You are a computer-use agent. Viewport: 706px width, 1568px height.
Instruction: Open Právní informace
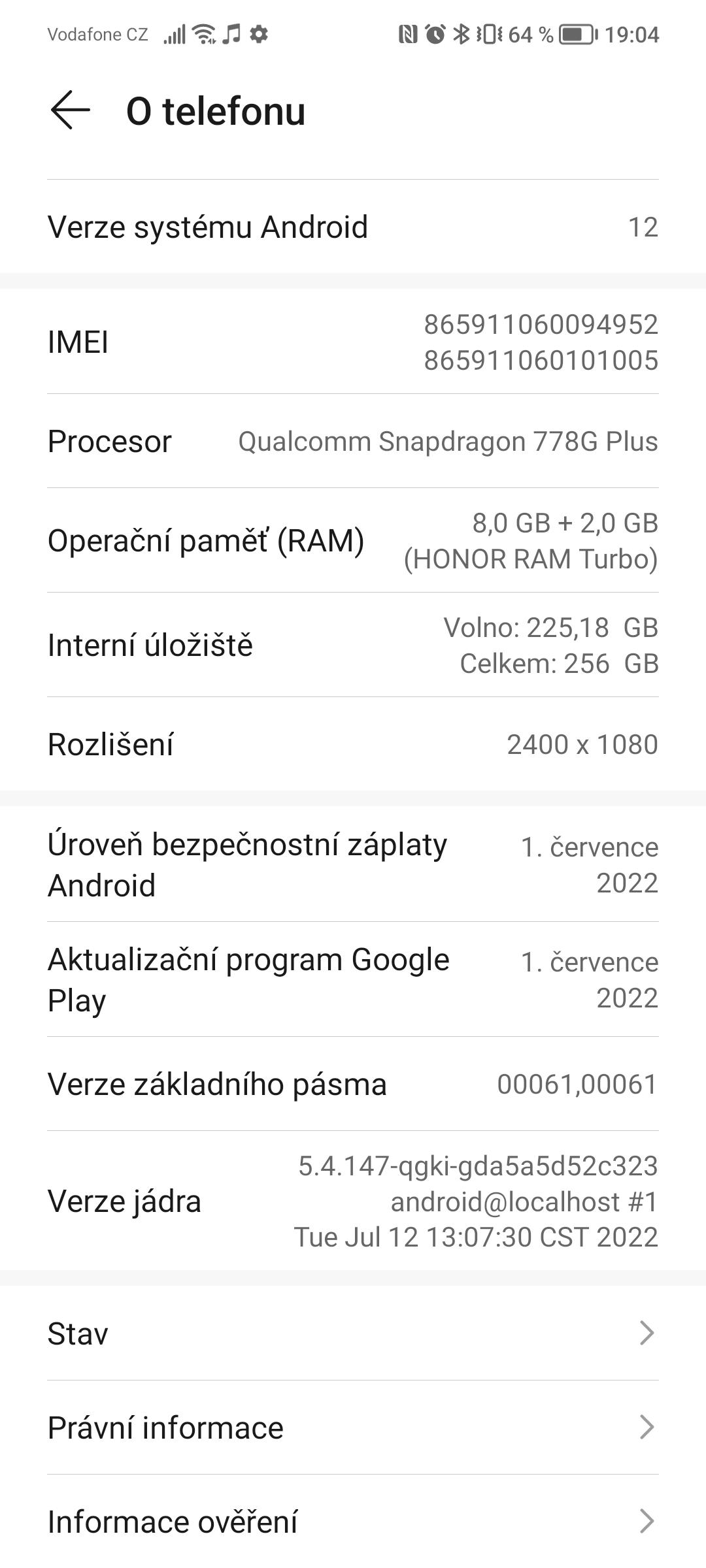pyautogui.click(x=353, y=1428)
